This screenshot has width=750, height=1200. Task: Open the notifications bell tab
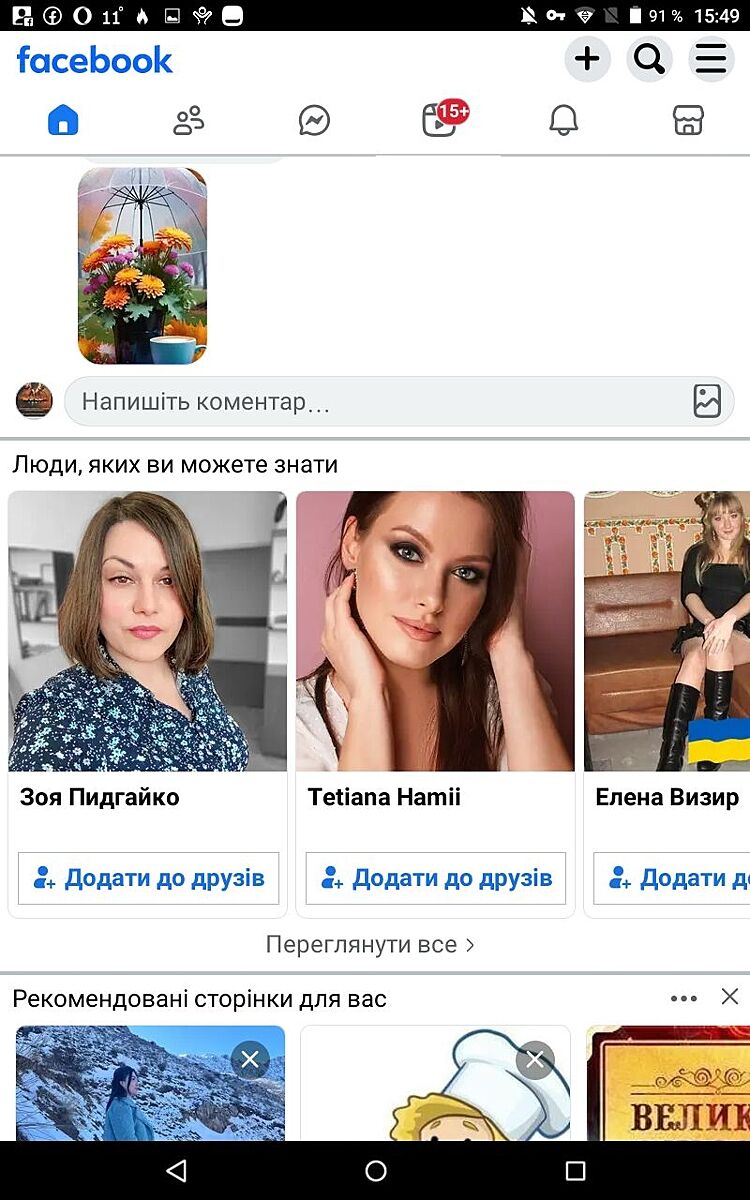click(564, 121)
